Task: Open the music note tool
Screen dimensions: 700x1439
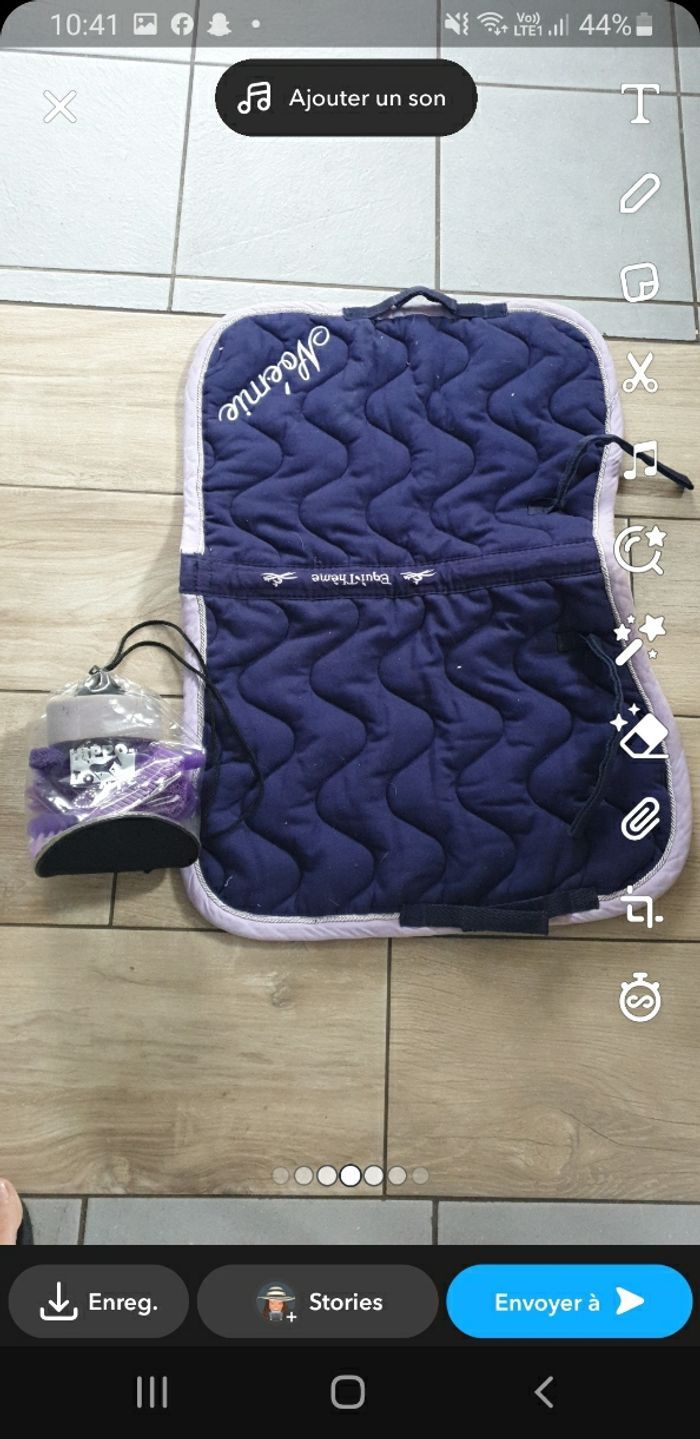Action: pyautogui.click(x=640, y=462)
